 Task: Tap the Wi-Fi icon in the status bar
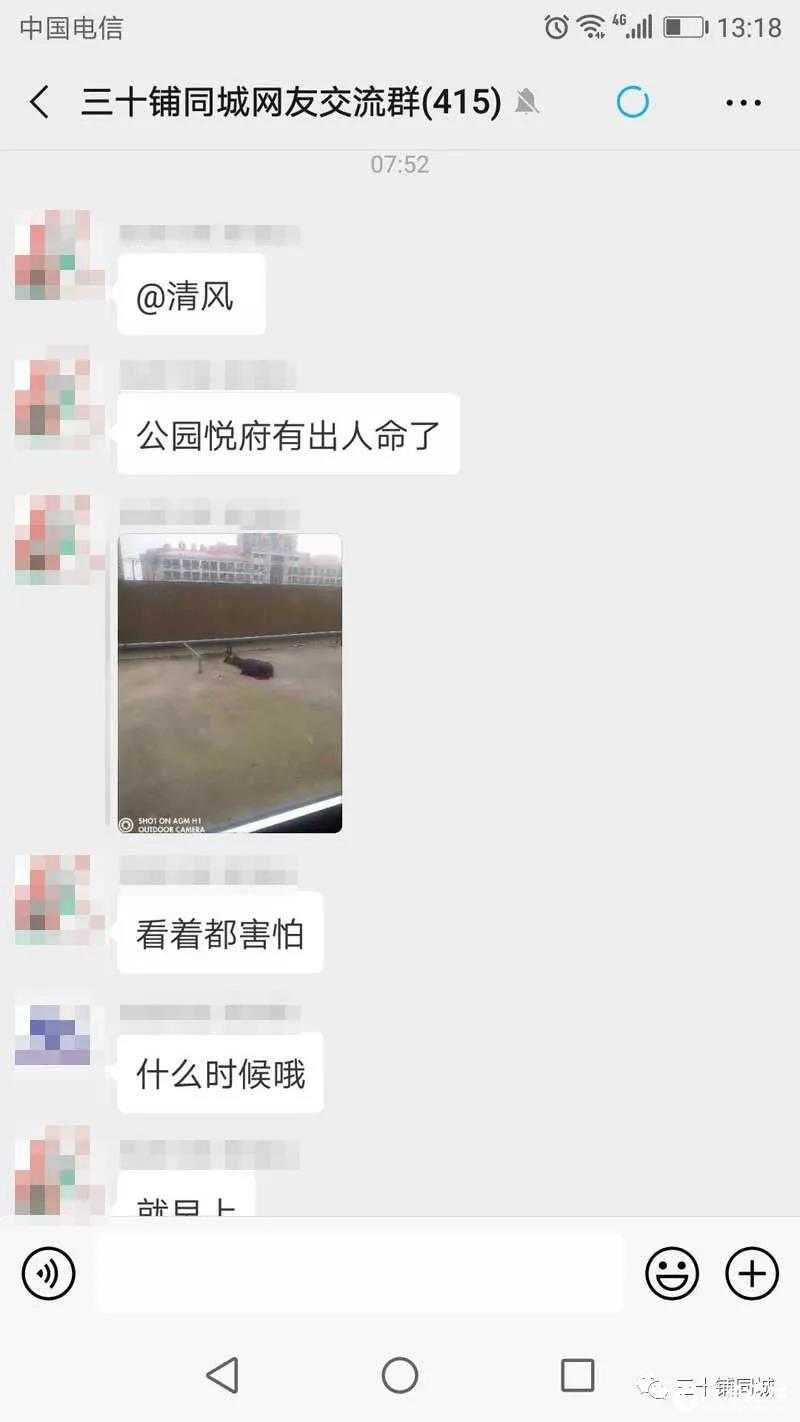click(590, 29)
